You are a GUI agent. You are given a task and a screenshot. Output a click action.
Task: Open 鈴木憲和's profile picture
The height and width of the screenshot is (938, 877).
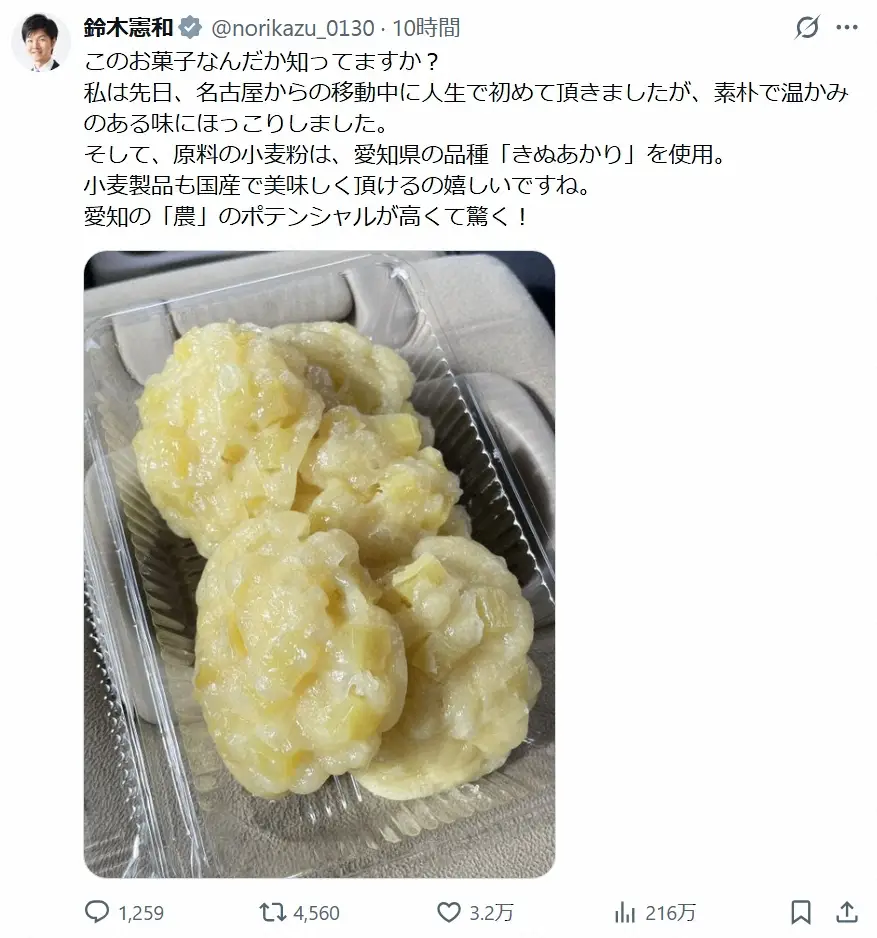(x=40, y=42)
